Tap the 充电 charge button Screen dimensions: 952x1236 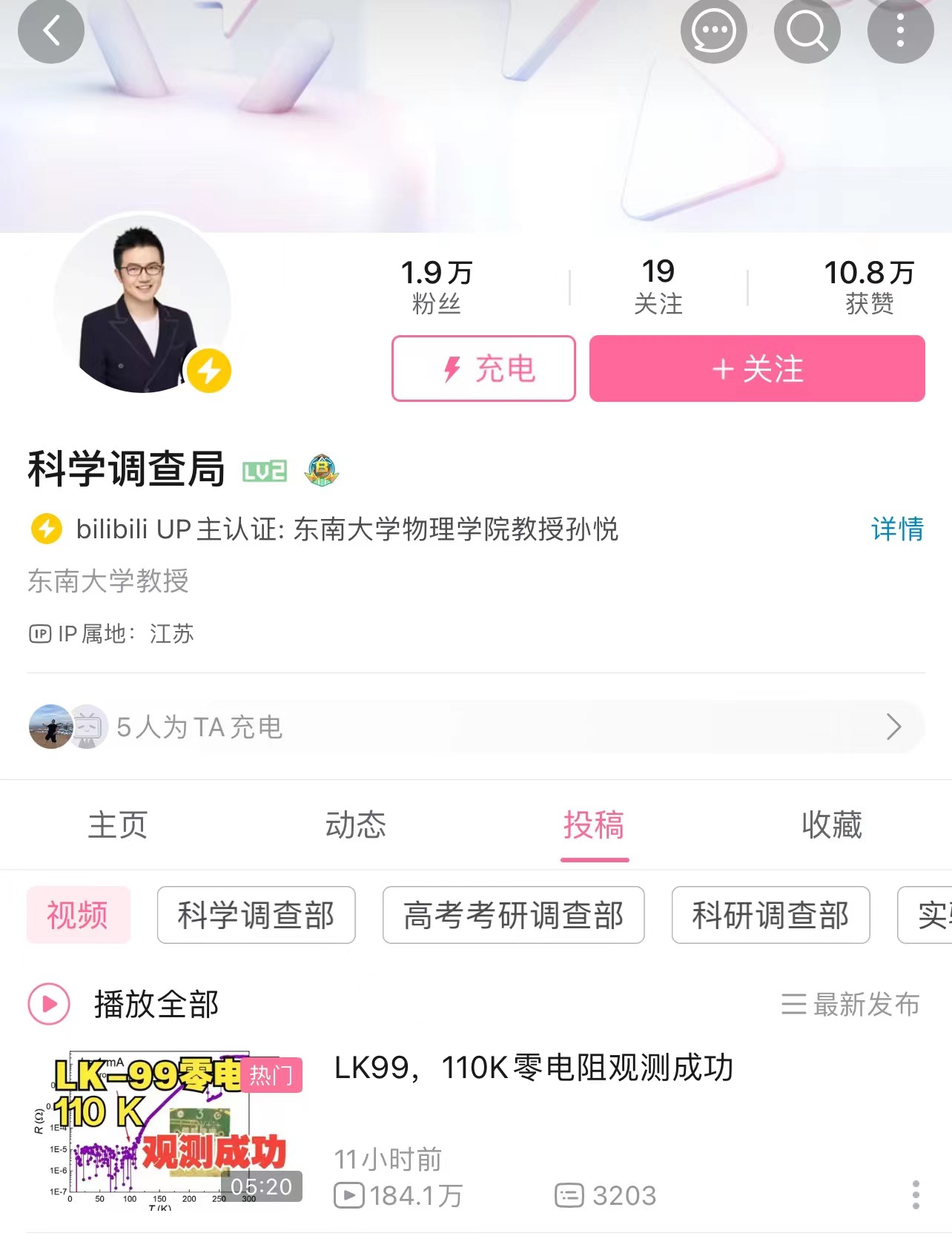point(483,369)
